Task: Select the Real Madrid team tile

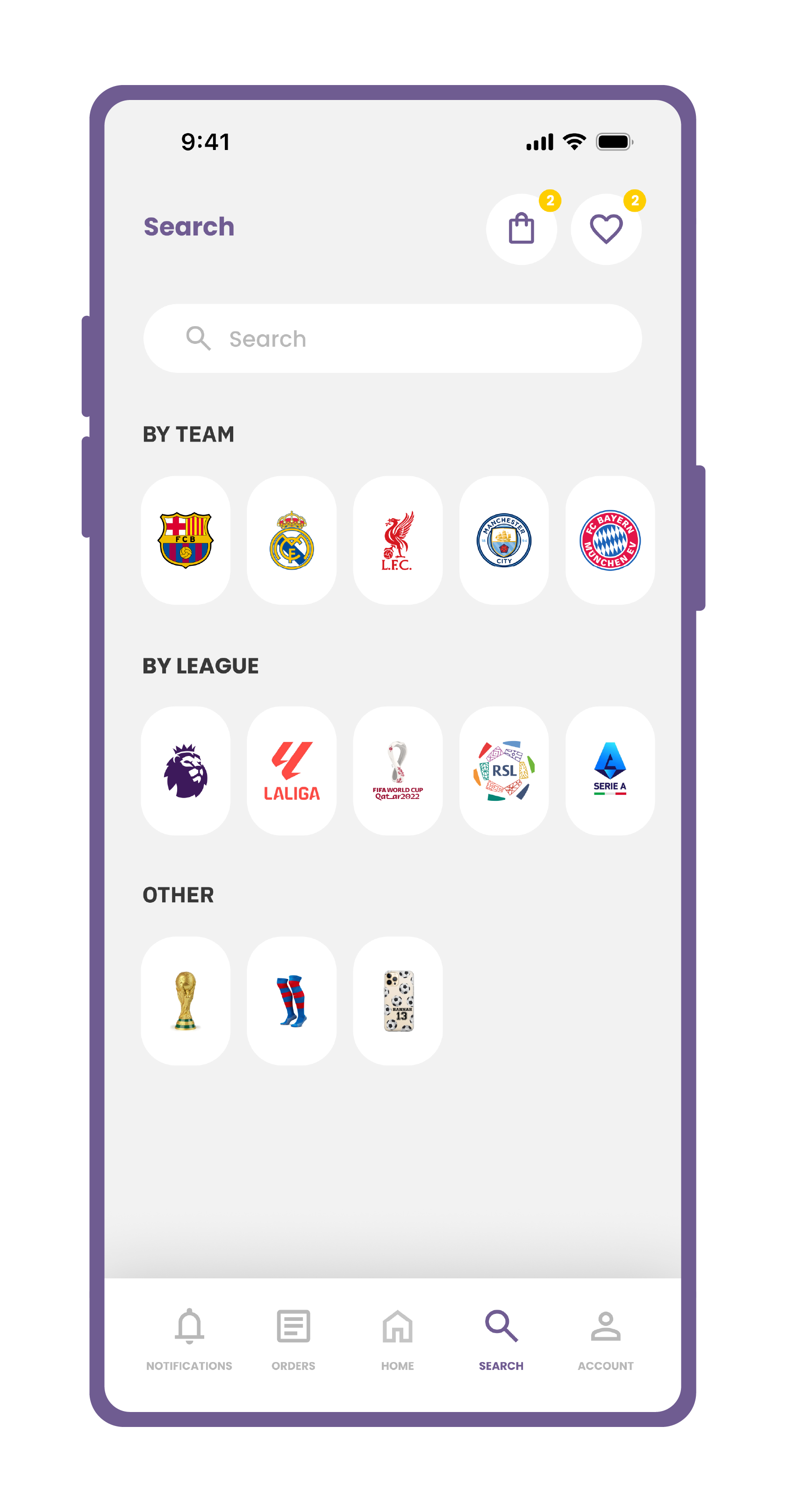Action: [x=292, y=540]
